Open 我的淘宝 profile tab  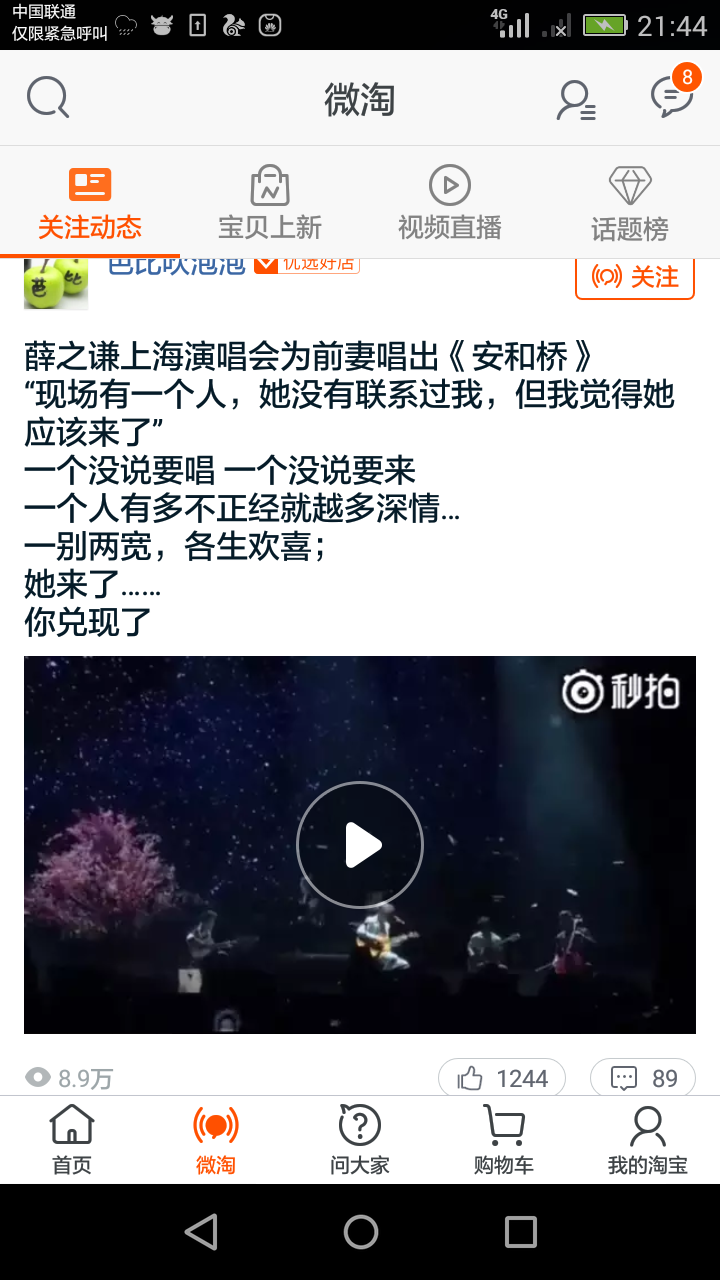click(648, 1139)
